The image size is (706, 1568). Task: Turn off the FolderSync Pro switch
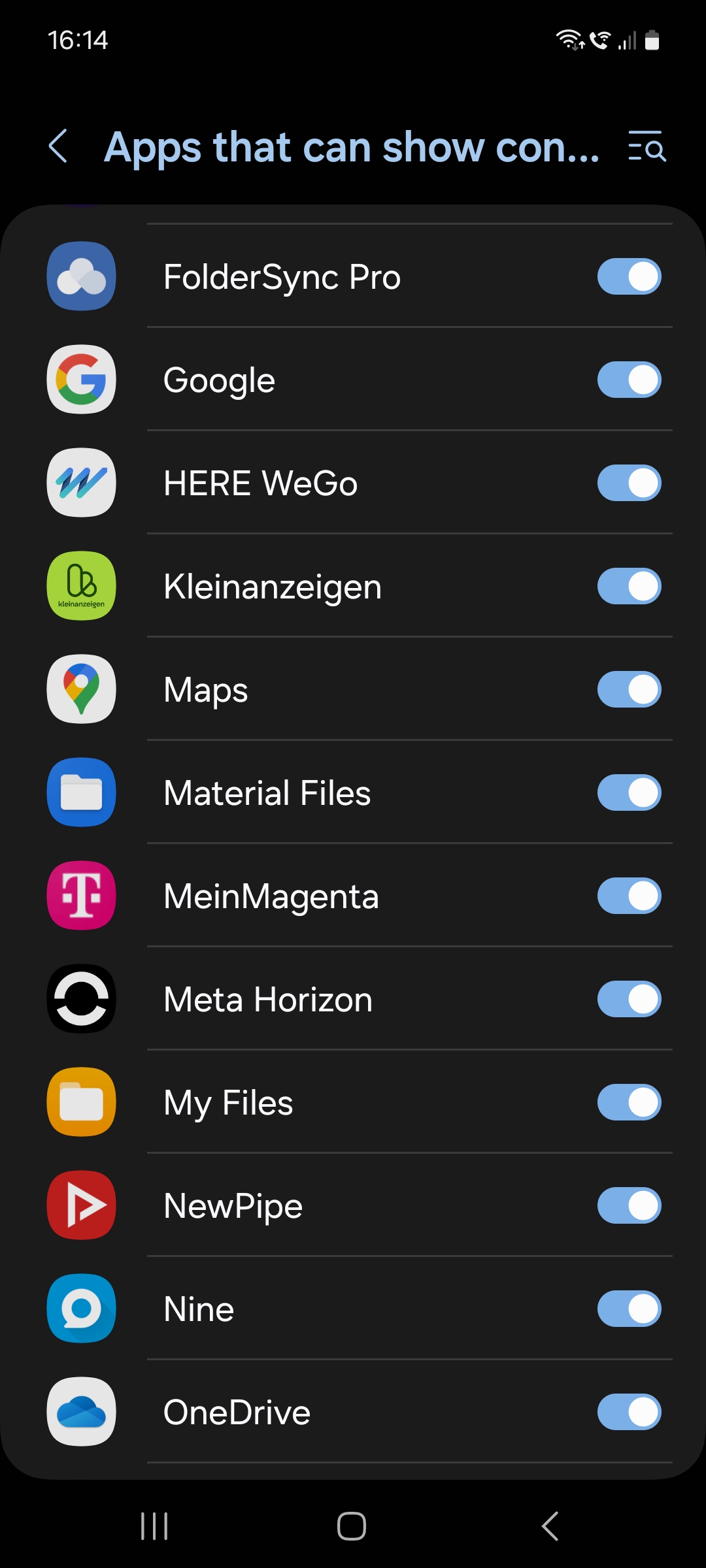point(629,276)
